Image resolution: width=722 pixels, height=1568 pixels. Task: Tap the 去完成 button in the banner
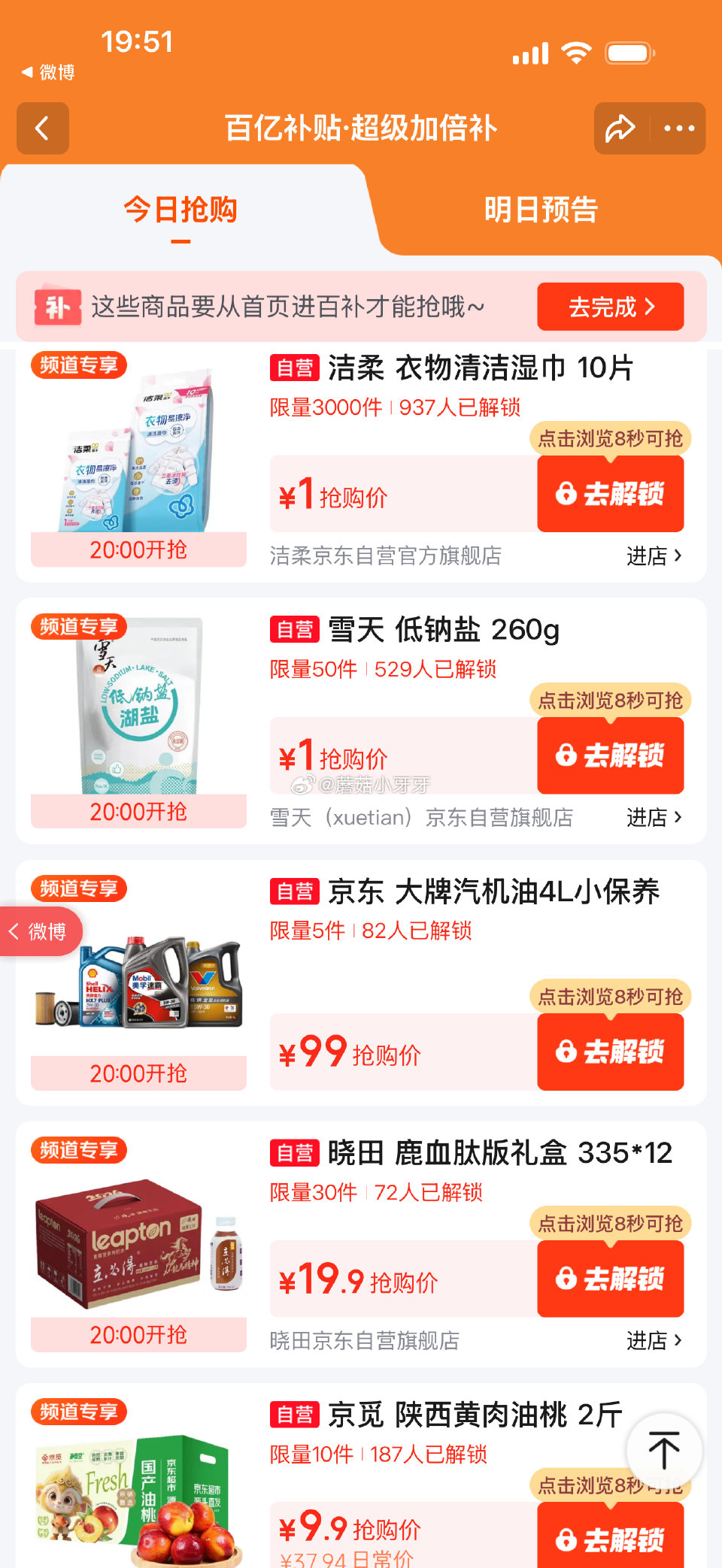coord(610,307)
